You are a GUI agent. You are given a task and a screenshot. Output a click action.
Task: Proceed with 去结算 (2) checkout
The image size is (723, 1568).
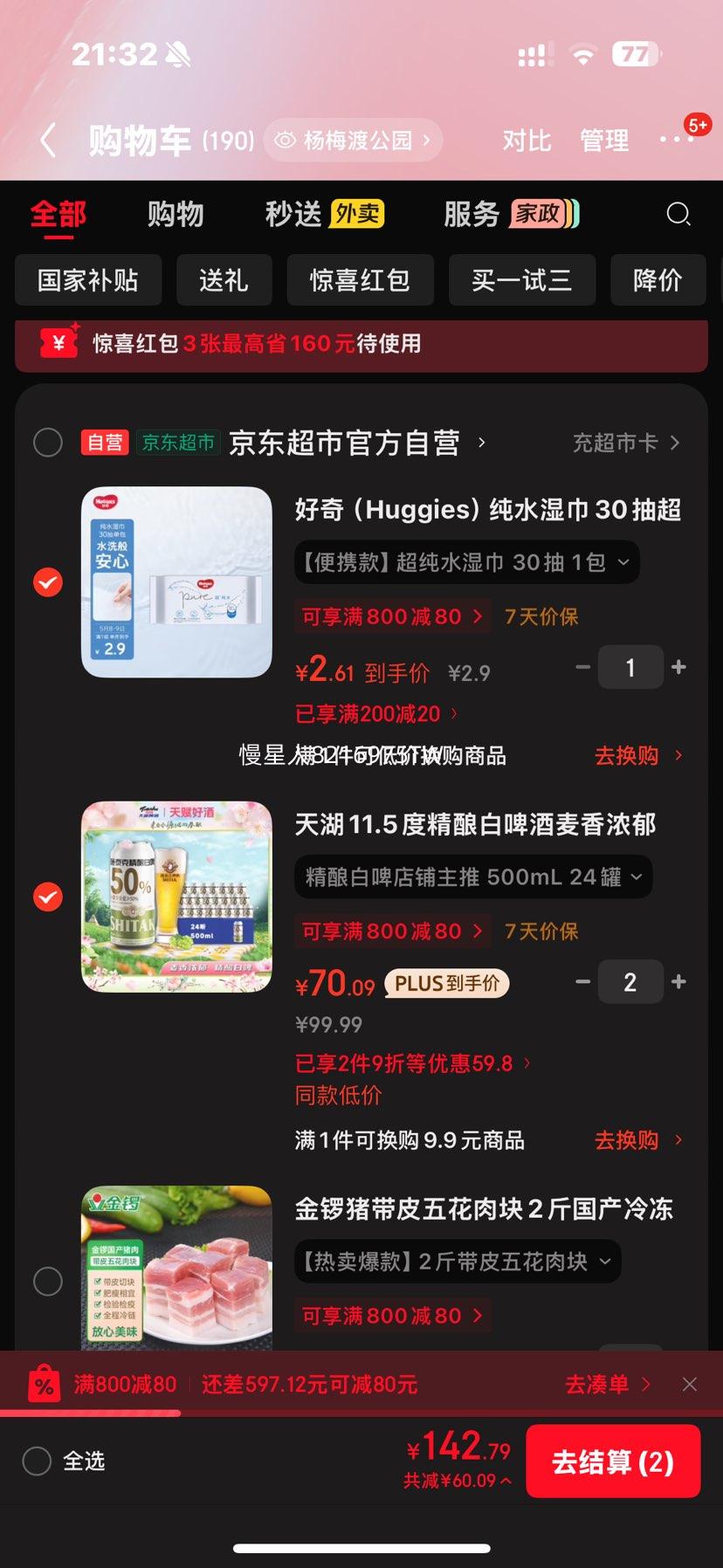pyautogui.click(x=613, y=1461)
